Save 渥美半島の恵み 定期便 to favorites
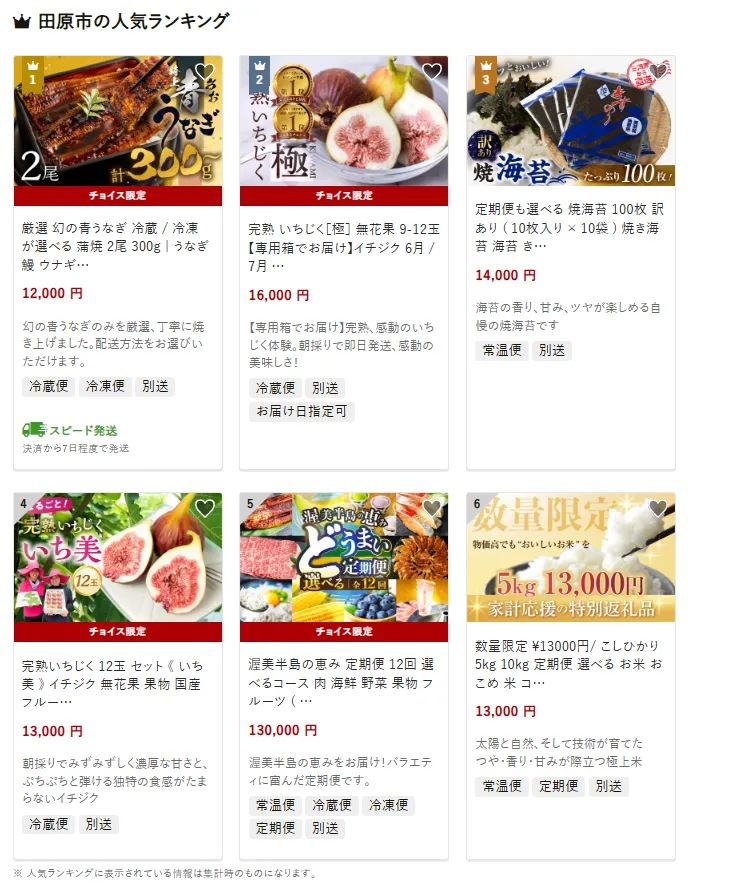The height and width of the screenshot is (890, 742). pos(431,509)
